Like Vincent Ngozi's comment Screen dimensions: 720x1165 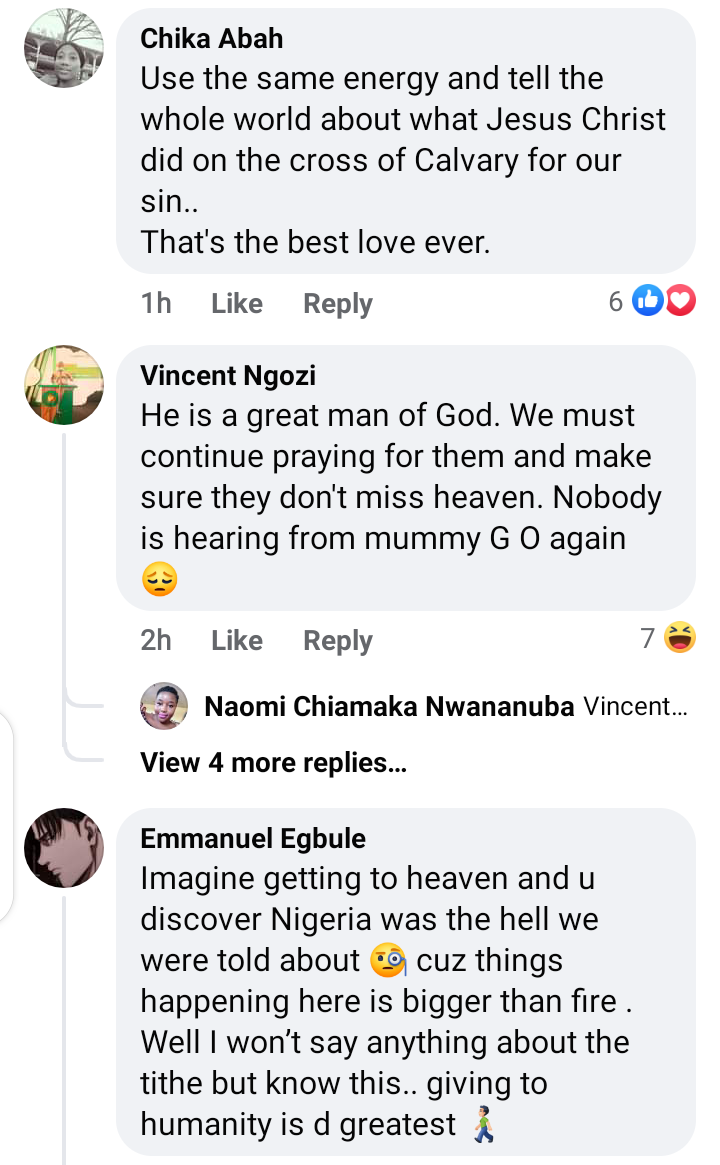(236, 640)
